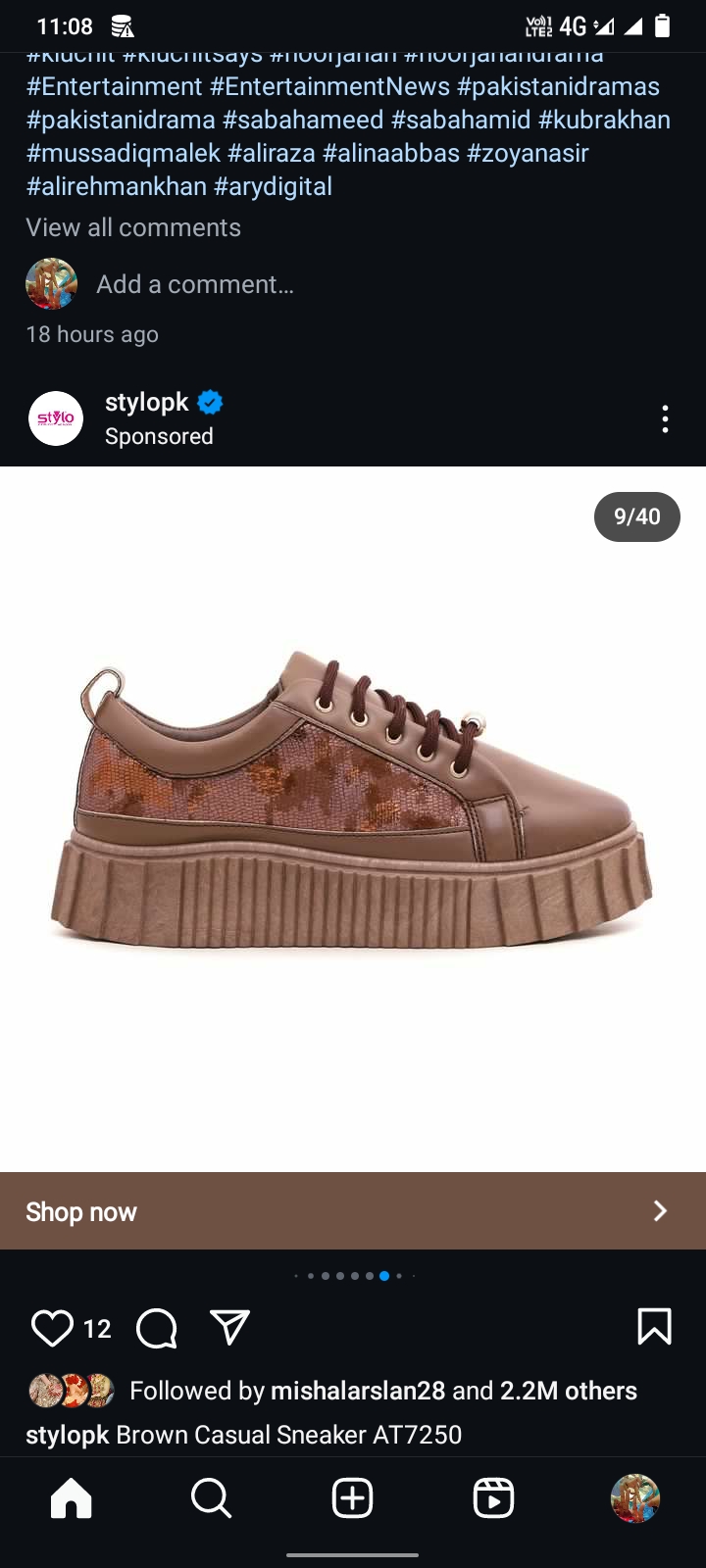The width and height of the screenshot is (706, 1568).
Task: Bookmark the Brown Casual Sneaker post
Action: tap(654, 1327)
